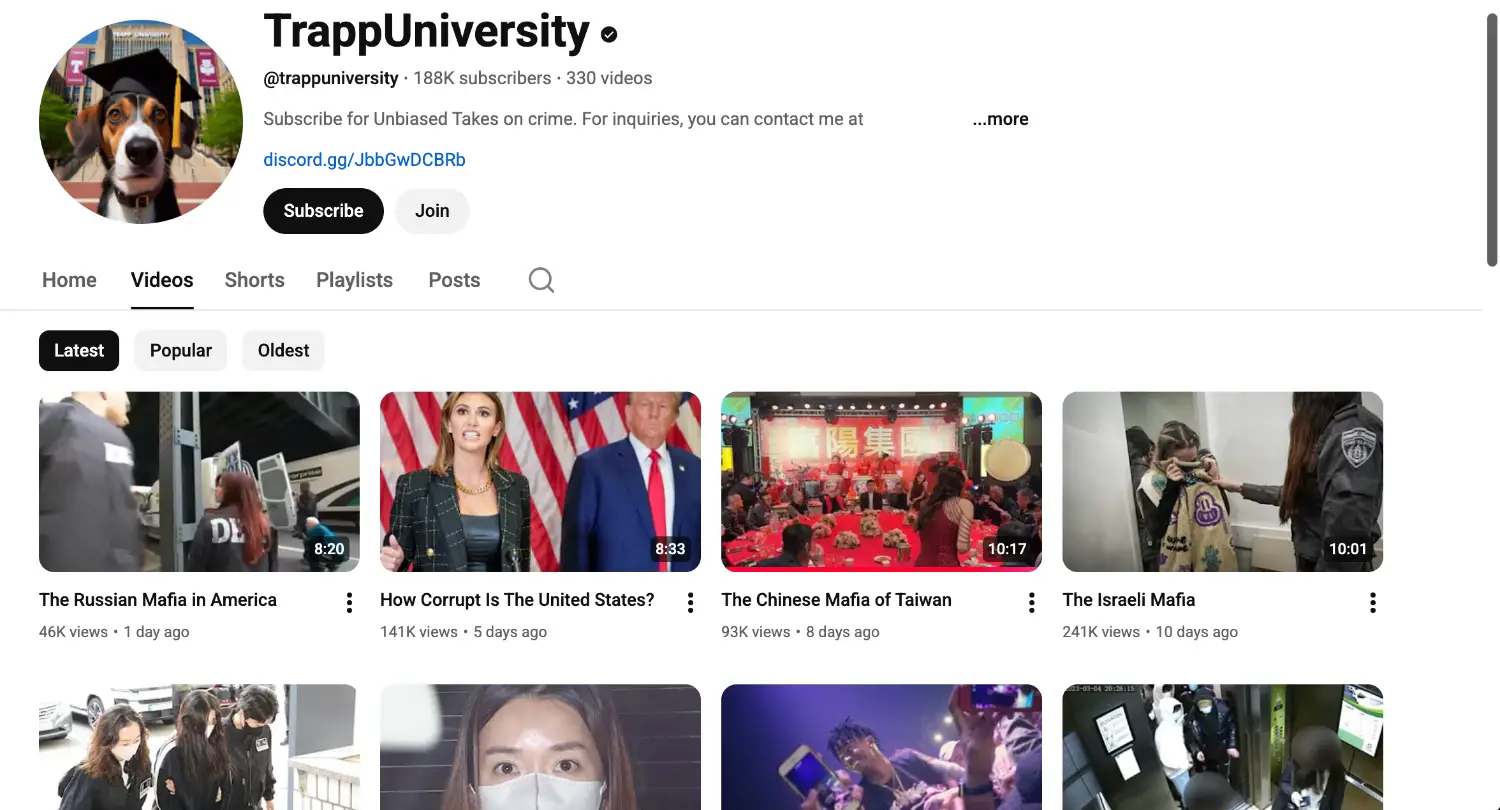Open options menu for The Israeli Mafia
This screenshot has height=810, width=1500.
[x=1372, y=602]
